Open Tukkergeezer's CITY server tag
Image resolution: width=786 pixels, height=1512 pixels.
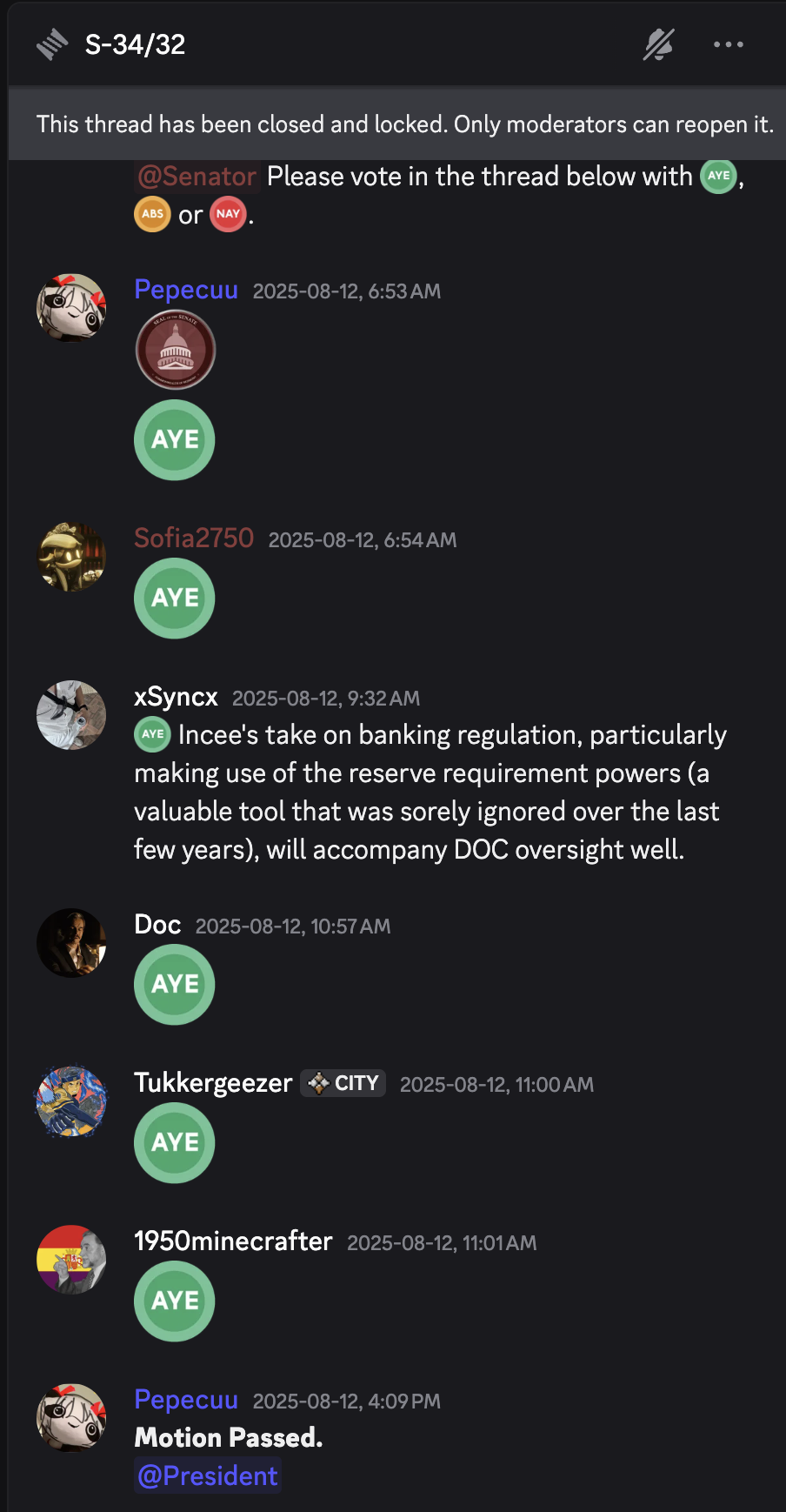point(343,1083)
